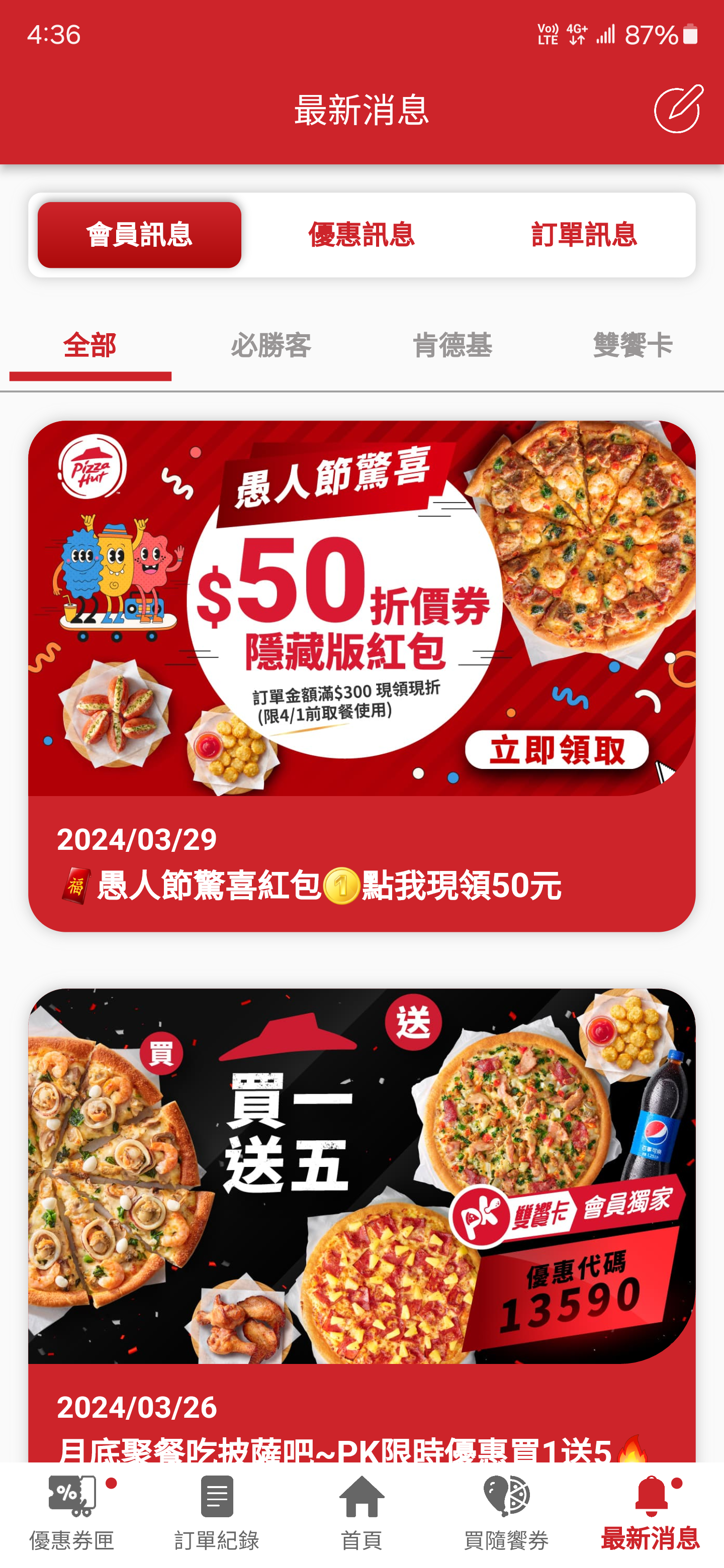Go to 訂單紀錄 order history
The height and width of the screenshot is (1568, 724).
(217, 1513)
